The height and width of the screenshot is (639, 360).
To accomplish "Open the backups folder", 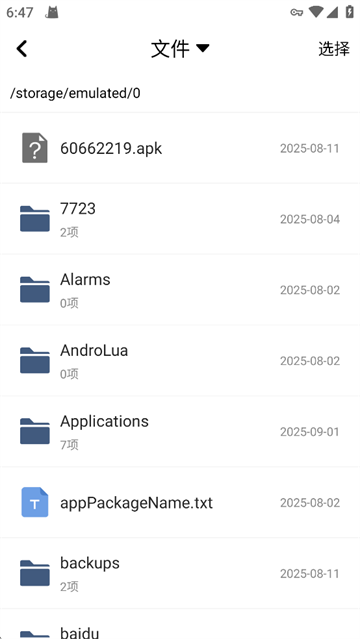I will coord(180,573).
